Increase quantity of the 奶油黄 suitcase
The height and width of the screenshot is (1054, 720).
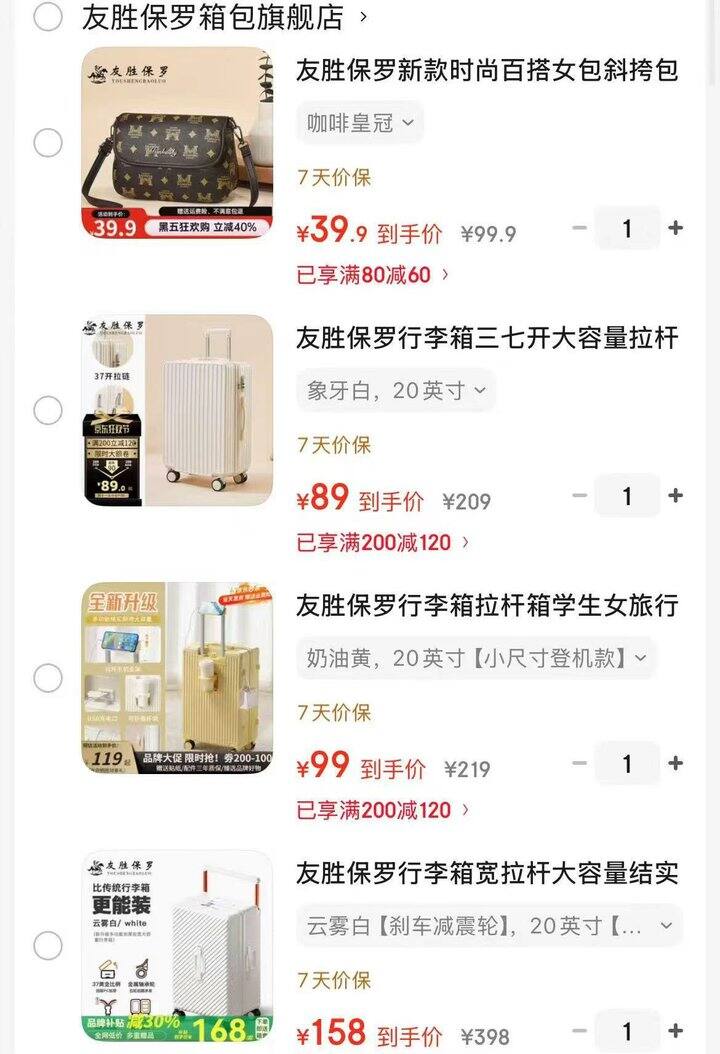point(676,764)
